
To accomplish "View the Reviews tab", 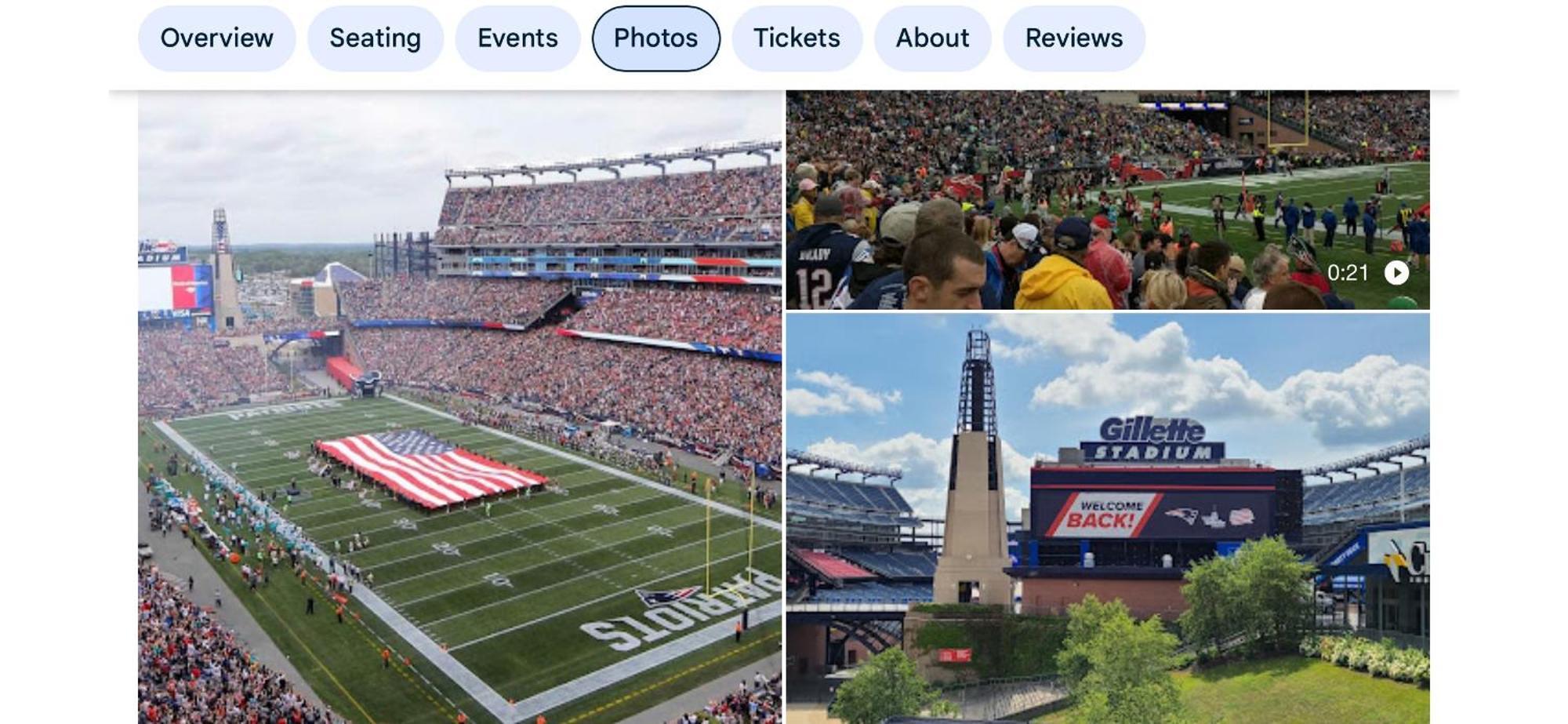I will click(x=1073, y=38).
